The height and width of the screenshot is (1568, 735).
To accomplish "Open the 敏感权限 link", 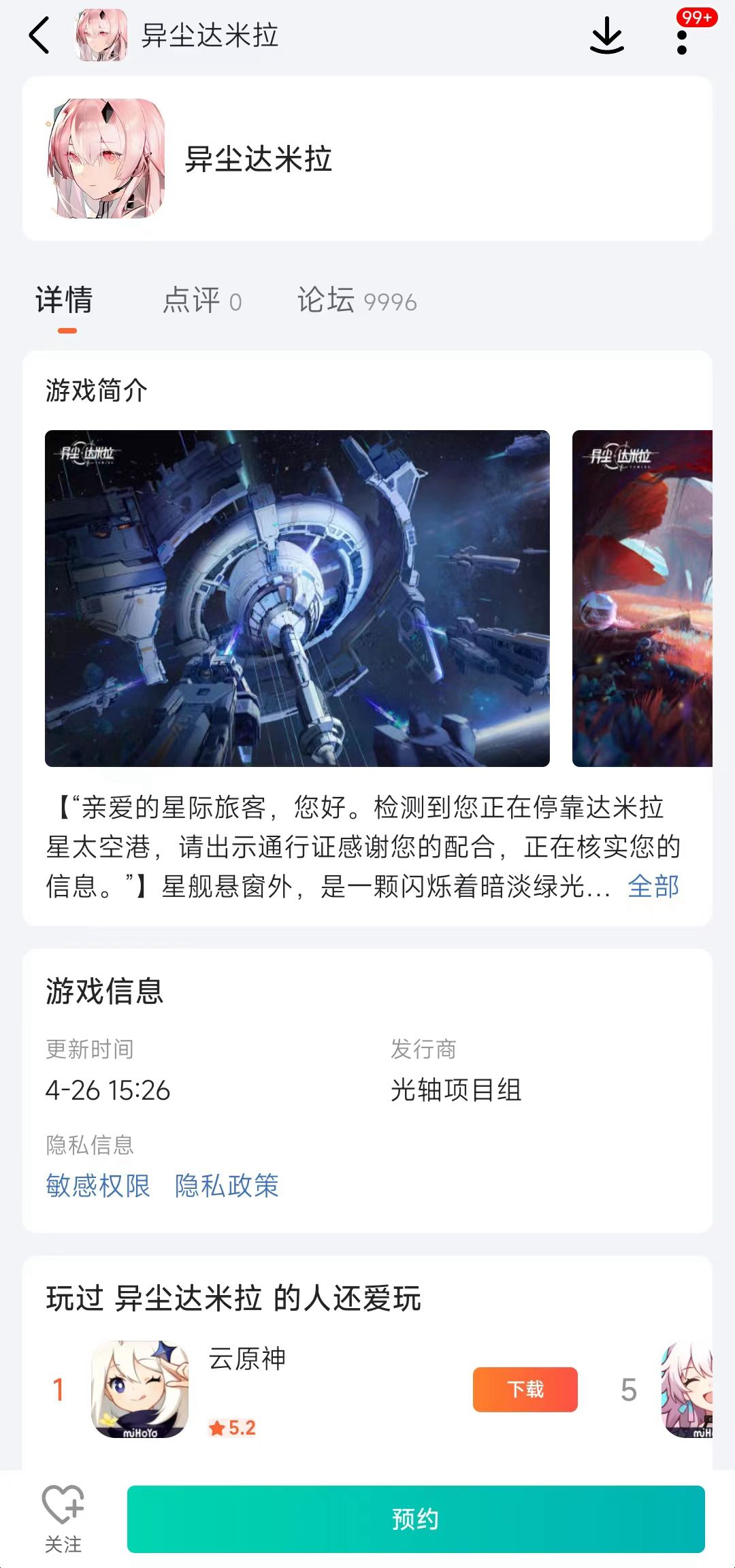I will tap(98, 1186).
